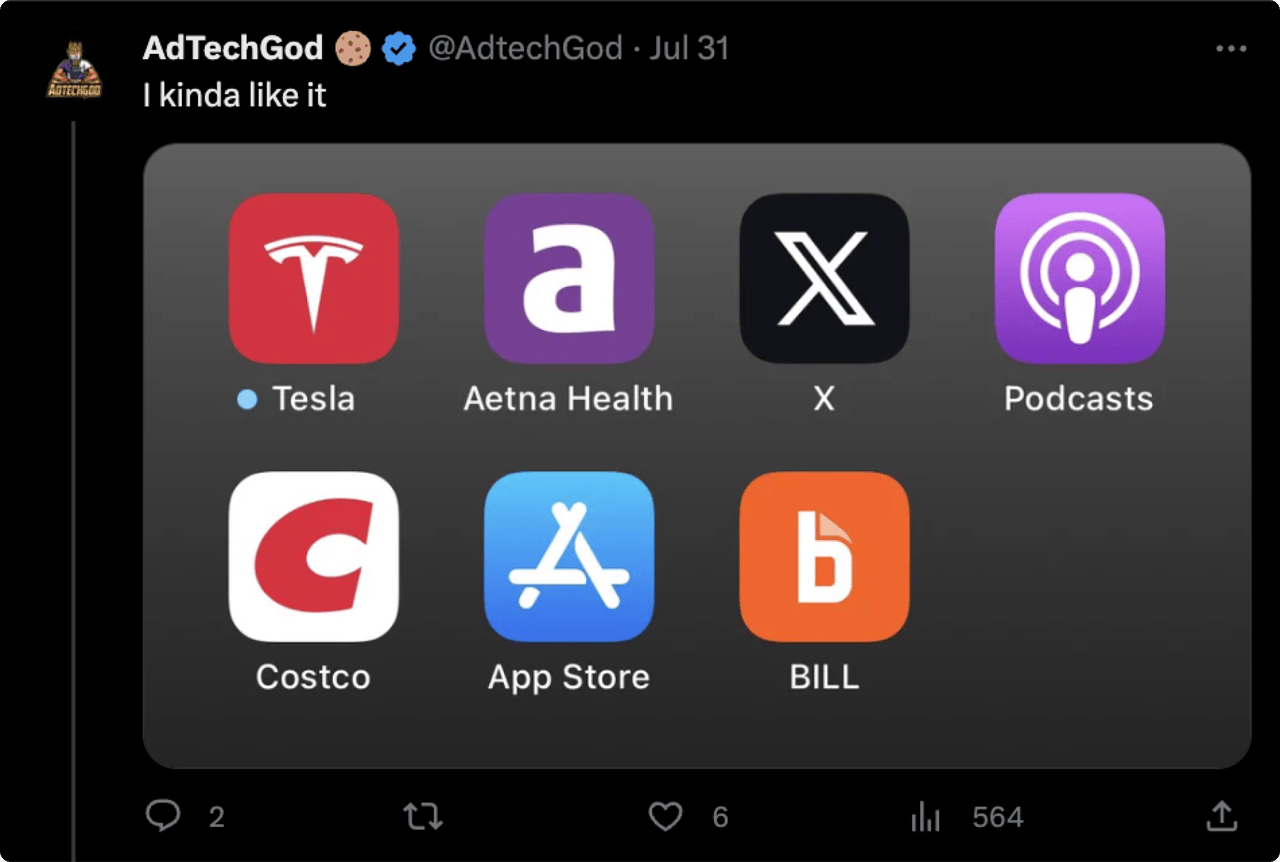Enlarge the attached app icons image
This screenshot has width=1280, height=862.
click(x=696, y=455)
